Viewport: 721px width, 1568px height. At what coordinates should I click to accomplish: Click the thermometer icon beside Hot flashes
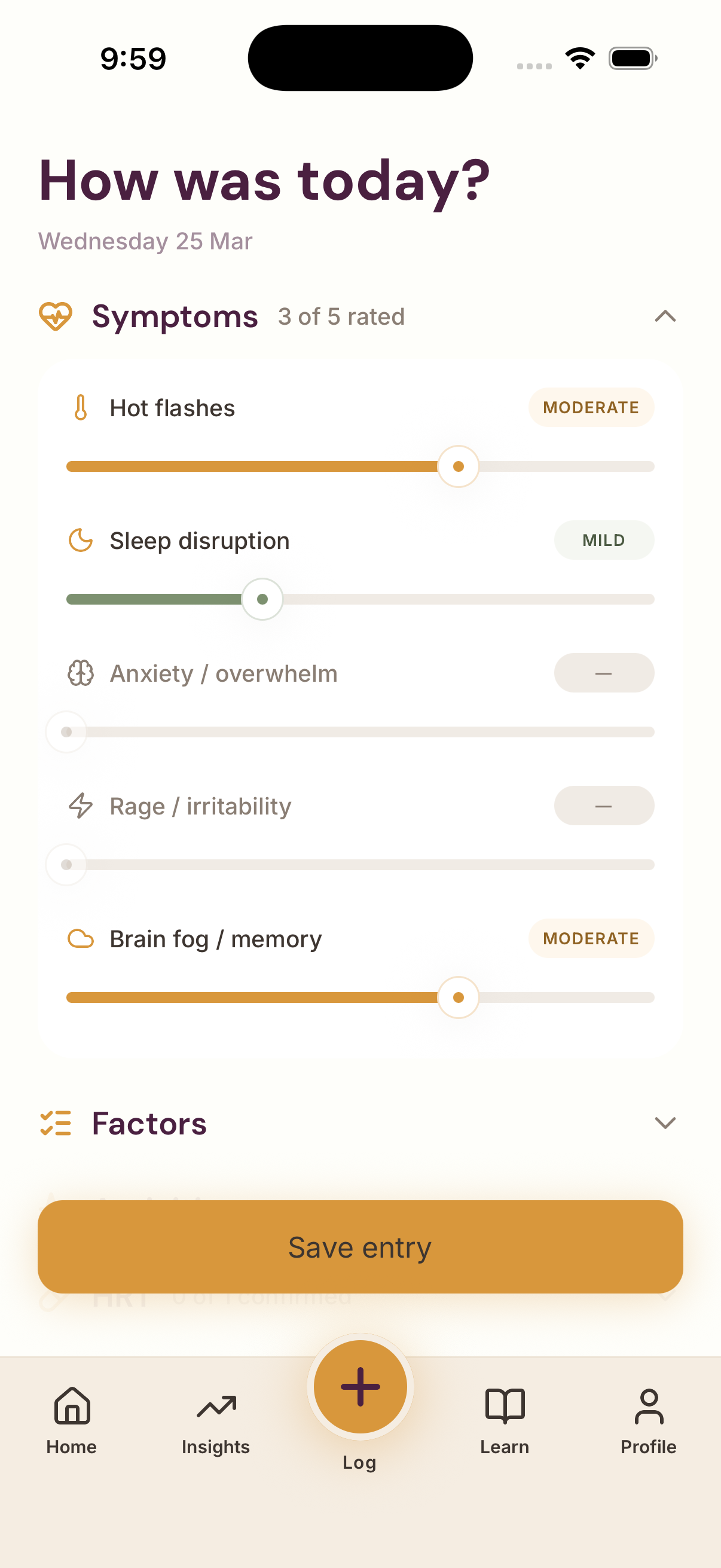pyautogui.click(x=81, y=407)
